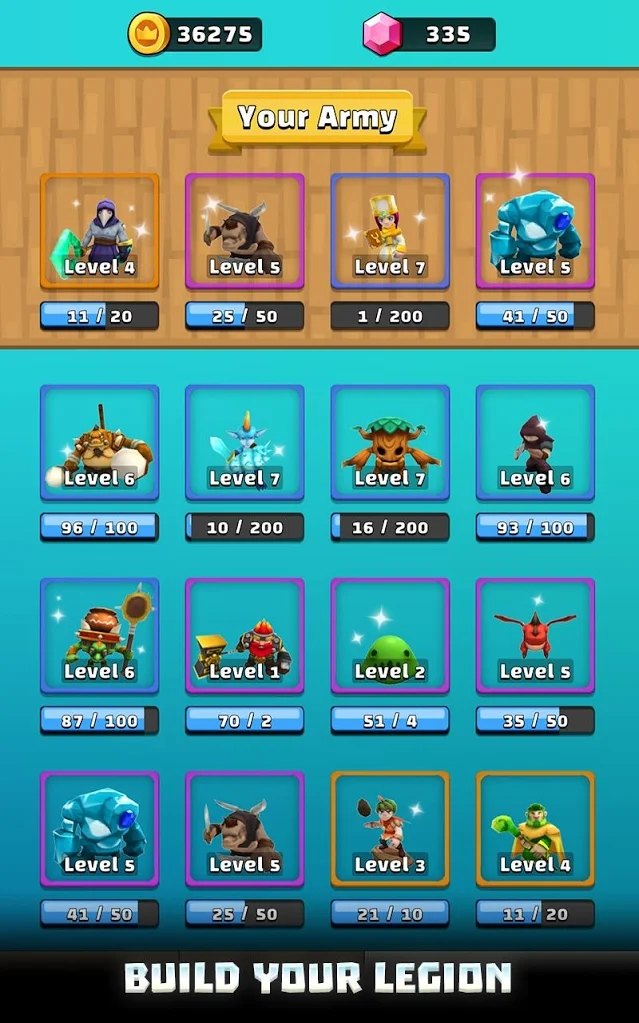This screenshot has width=639, height=1023.
Task: Open the red dragon card, 35 / 50
Action: pos(535,635)
